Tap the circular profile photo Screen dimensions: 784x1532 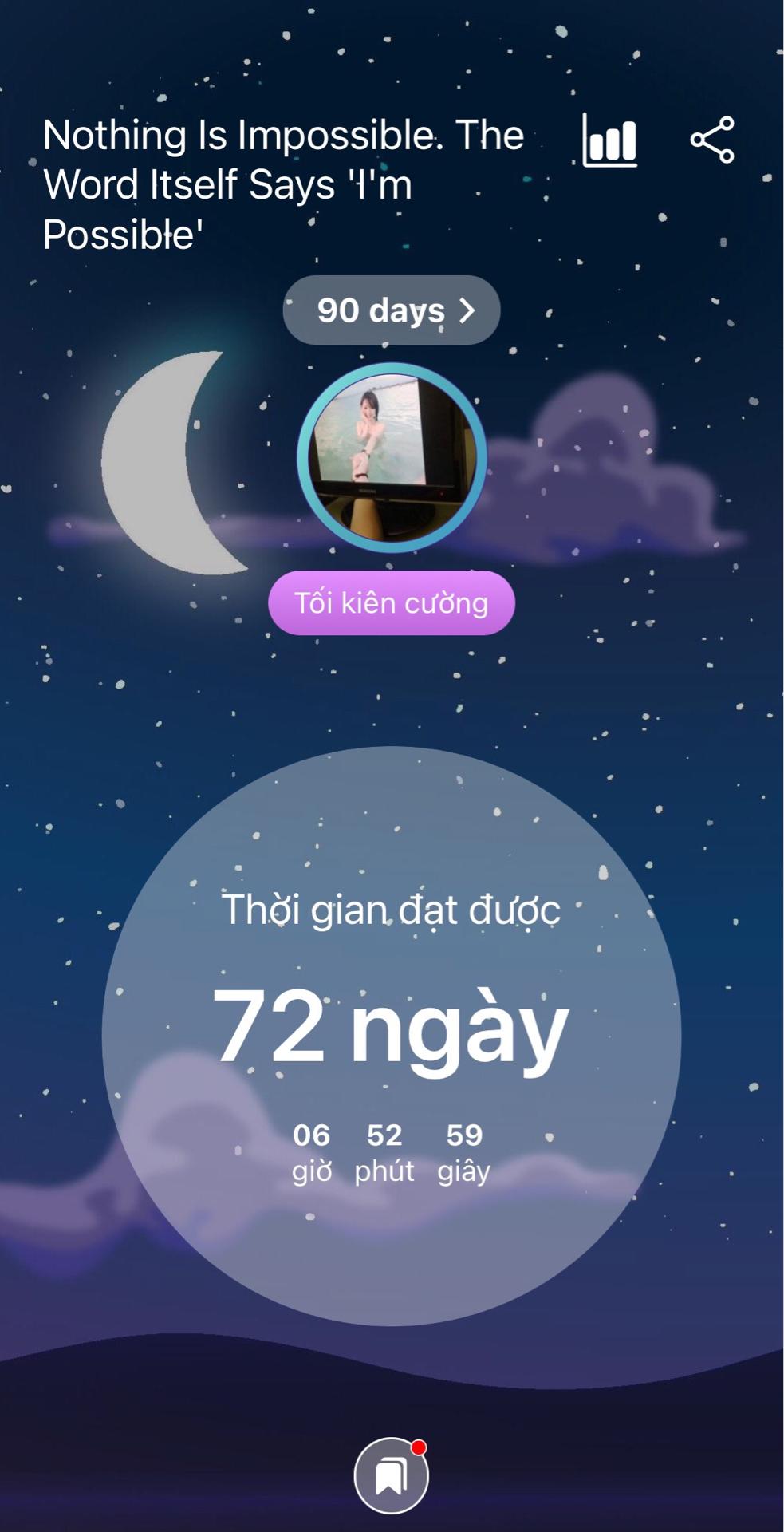point(392,458)
